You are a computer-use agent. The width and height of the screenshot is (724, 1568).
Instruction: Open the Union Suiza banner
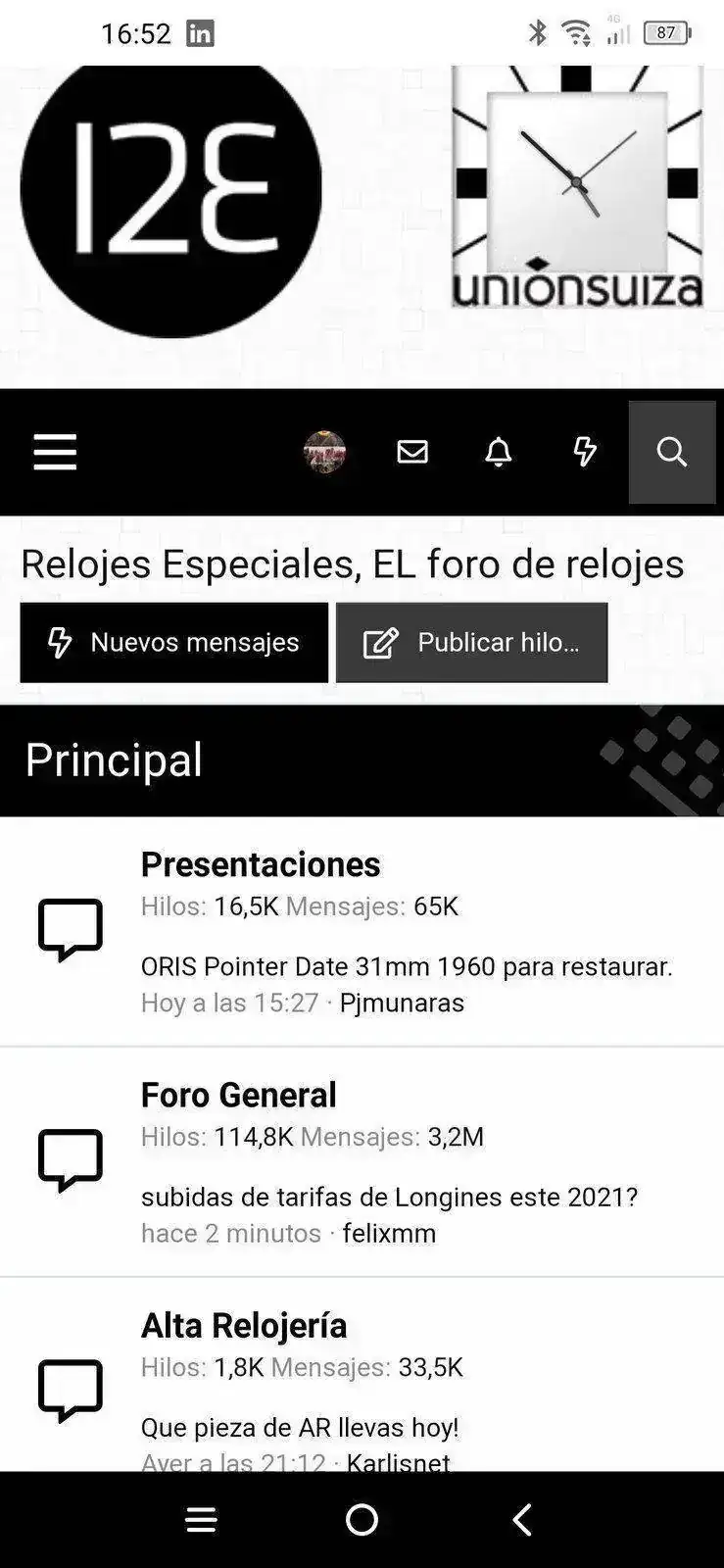pos(577,186)
